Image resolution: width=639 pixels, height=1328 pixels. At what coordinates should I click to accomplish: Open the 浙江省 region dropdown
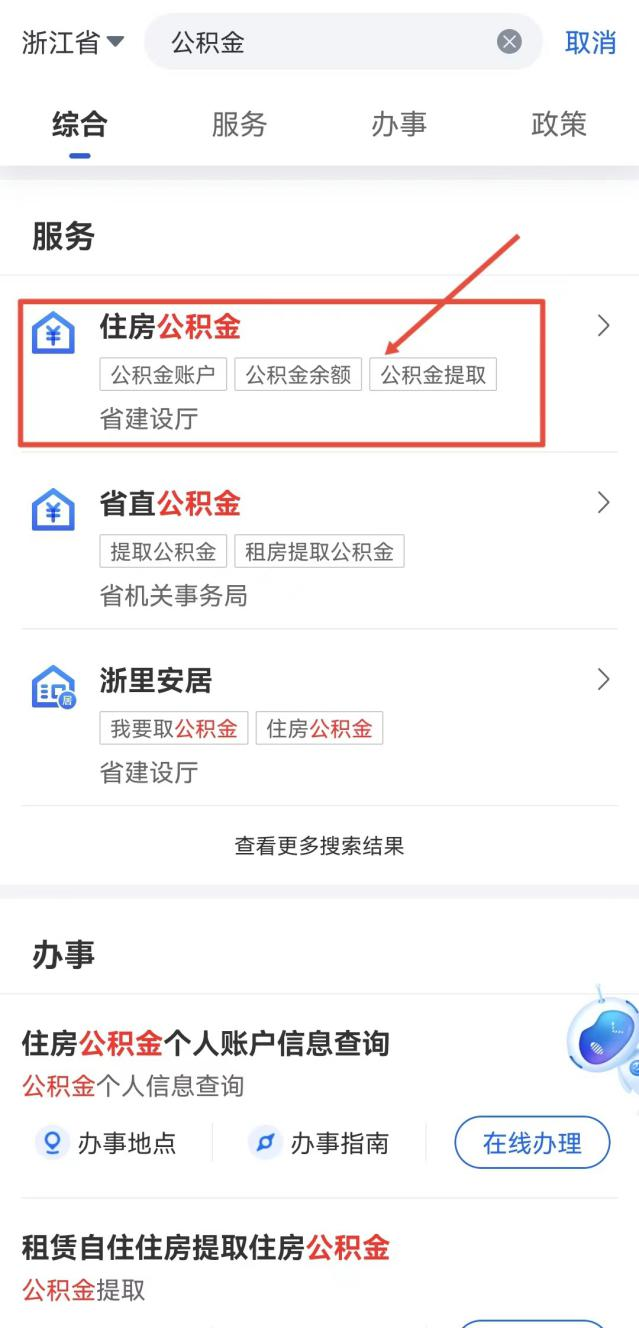(72, 43)
